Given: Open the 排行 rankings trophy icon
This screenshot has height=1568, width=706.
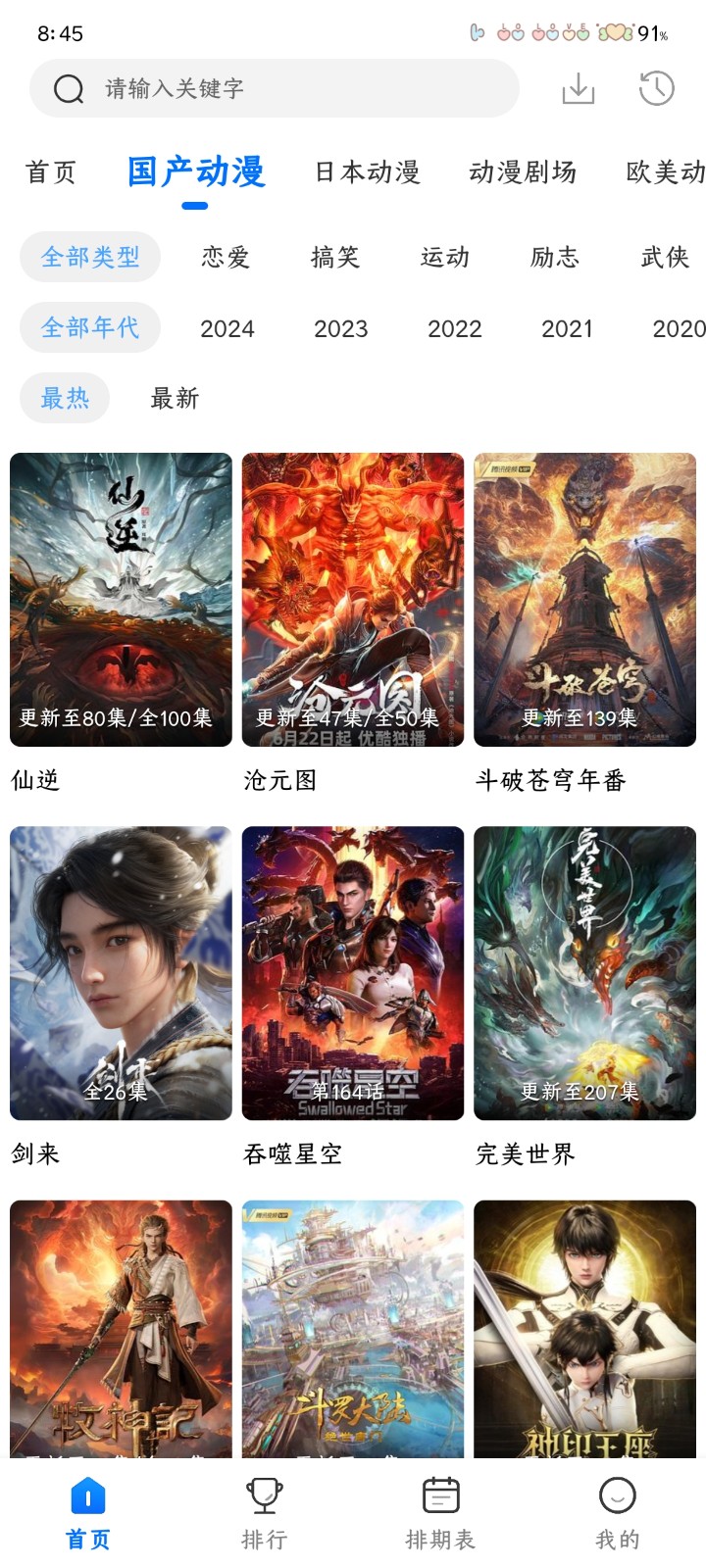Looking at the screenshot, I should click(x=263, y=1496).
